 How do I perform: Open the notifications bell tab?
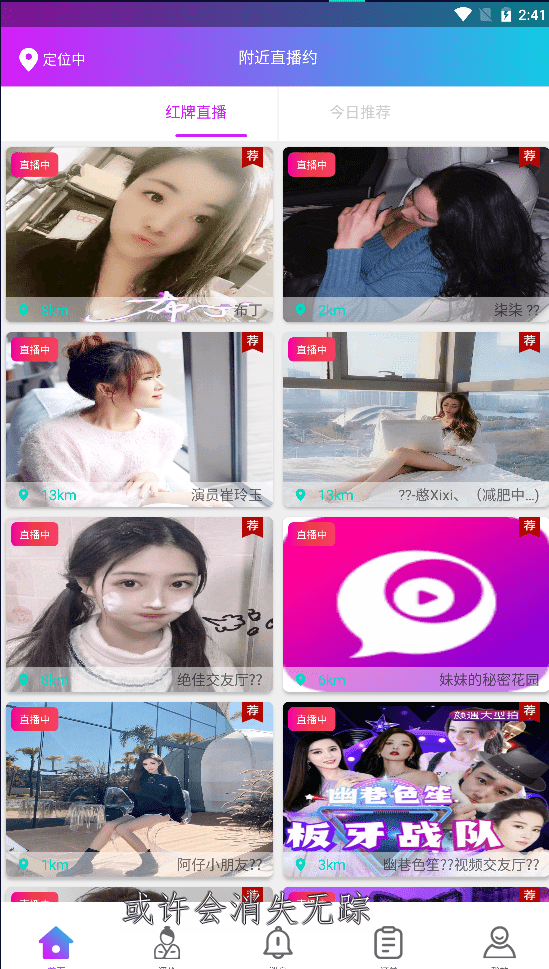pyautogui.click(x=278, y=944)
